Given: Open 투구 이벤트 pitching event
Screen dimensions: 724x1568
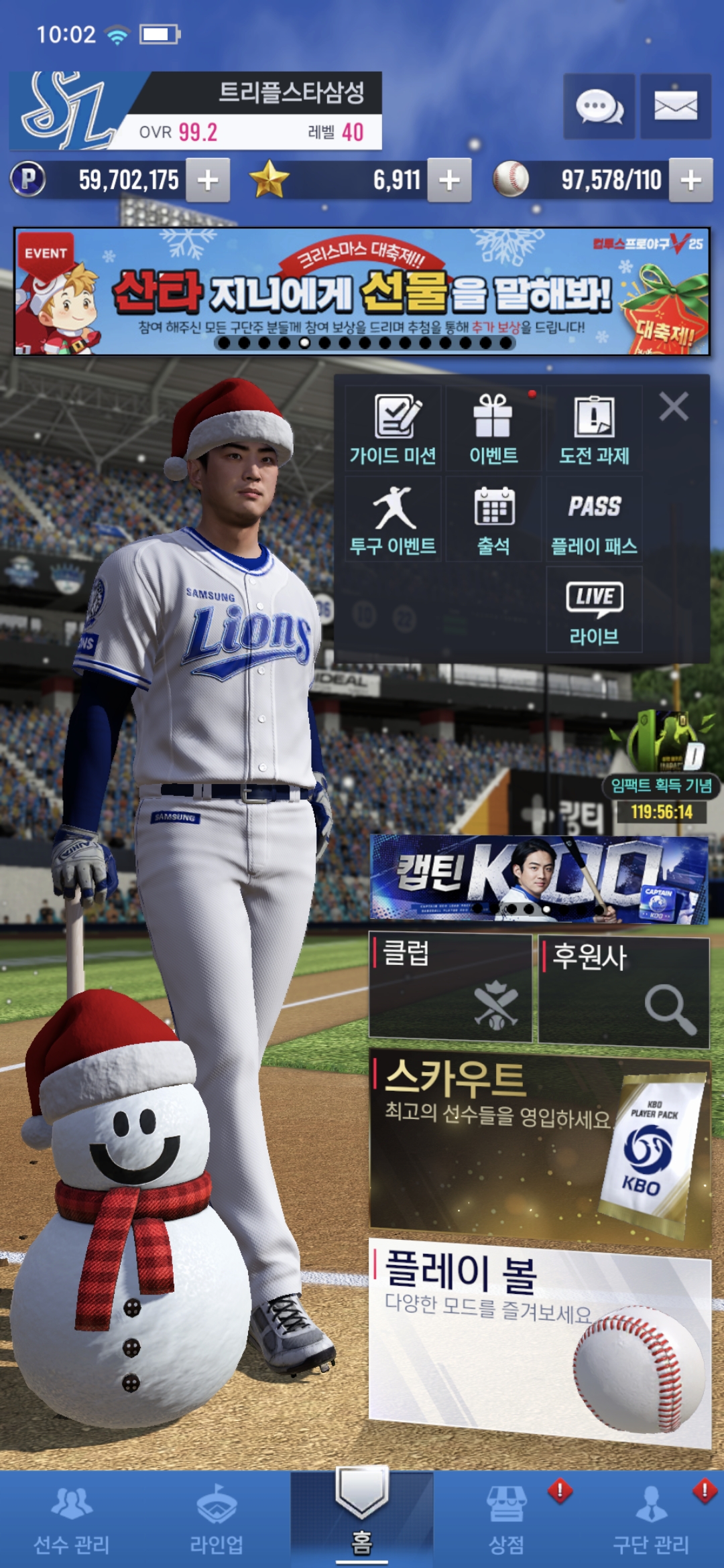Looking at the screenshot, I should coord(394,519).
